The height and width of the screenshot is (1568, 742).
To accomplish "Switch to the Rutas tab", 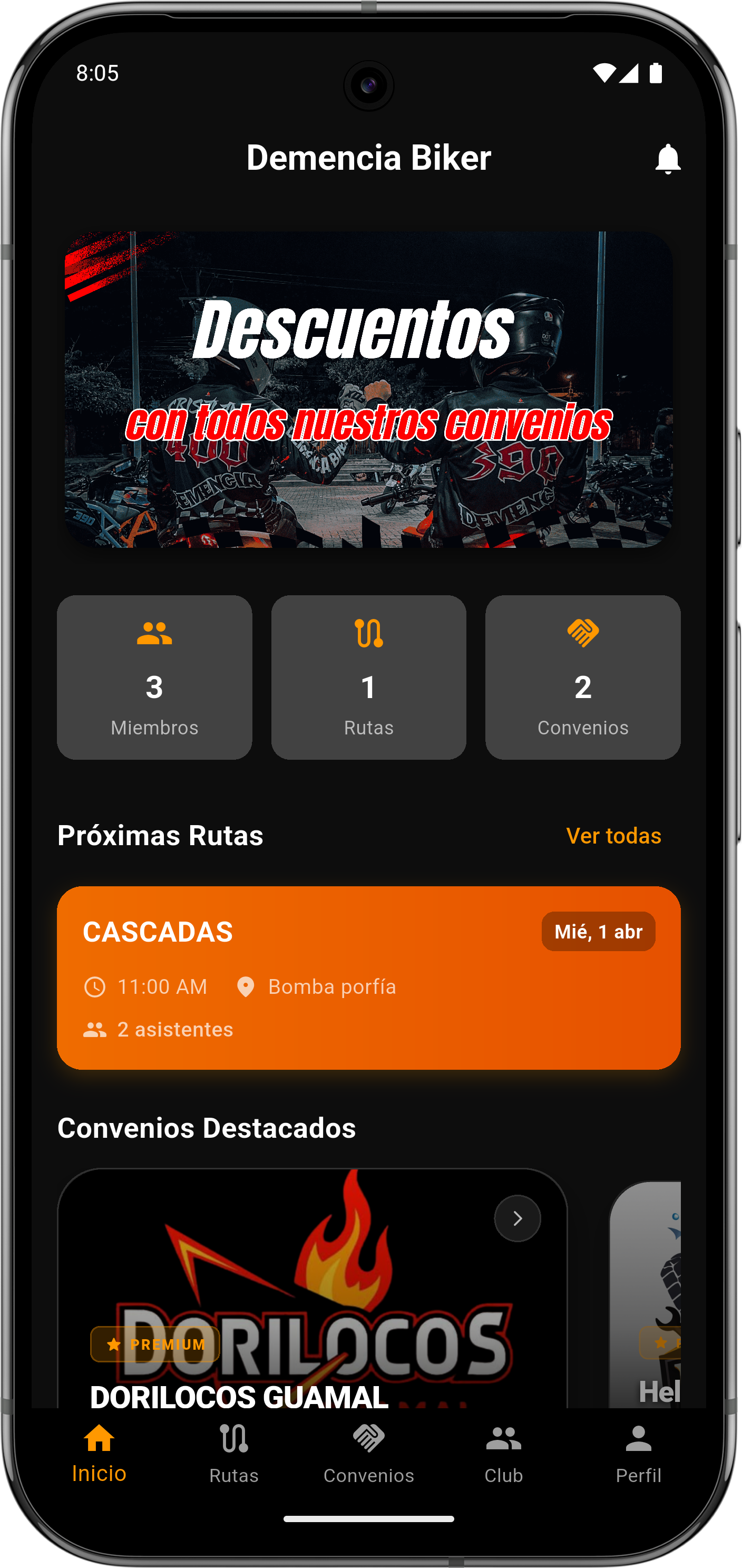I will point(234,1455).
